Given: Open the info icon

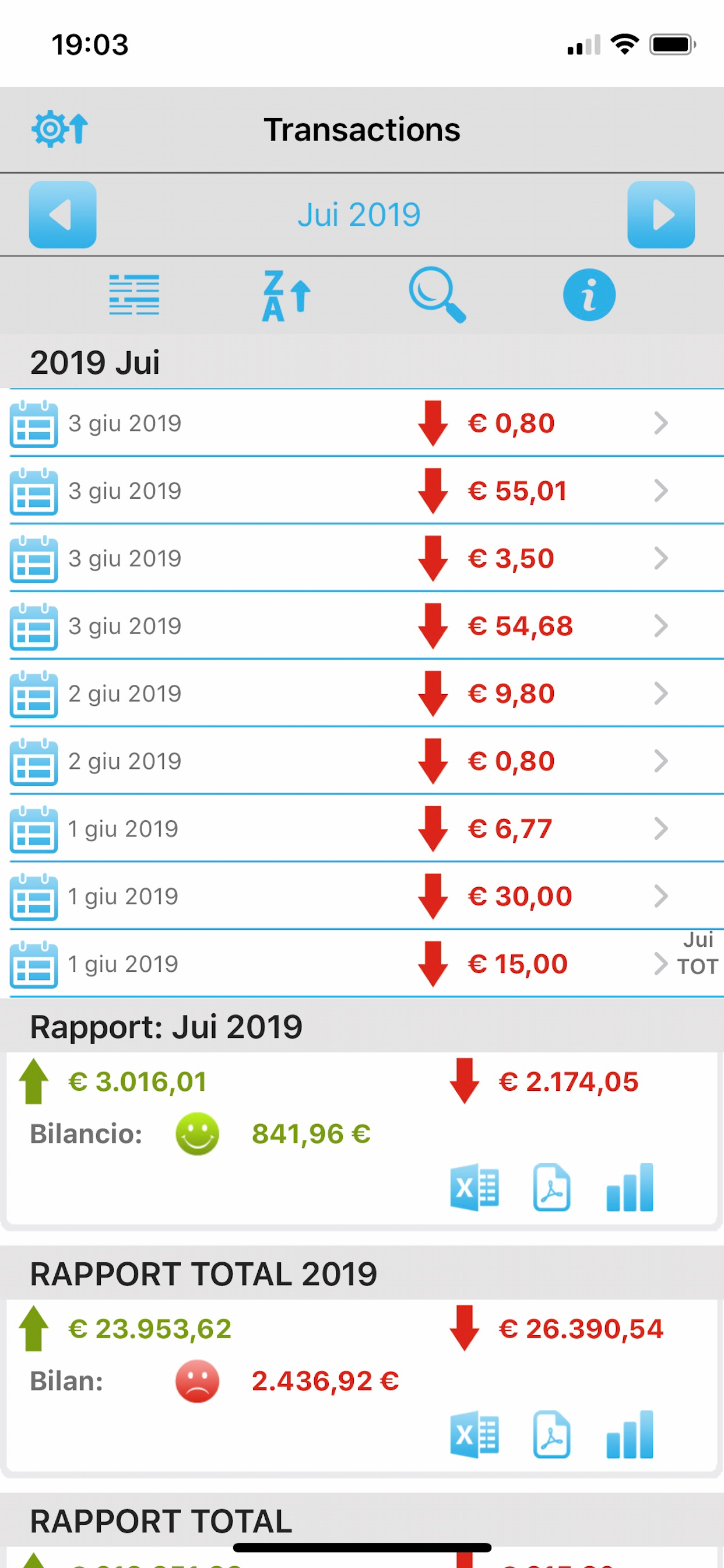Looking at the screenshot, I should click(x=589, y=295).
